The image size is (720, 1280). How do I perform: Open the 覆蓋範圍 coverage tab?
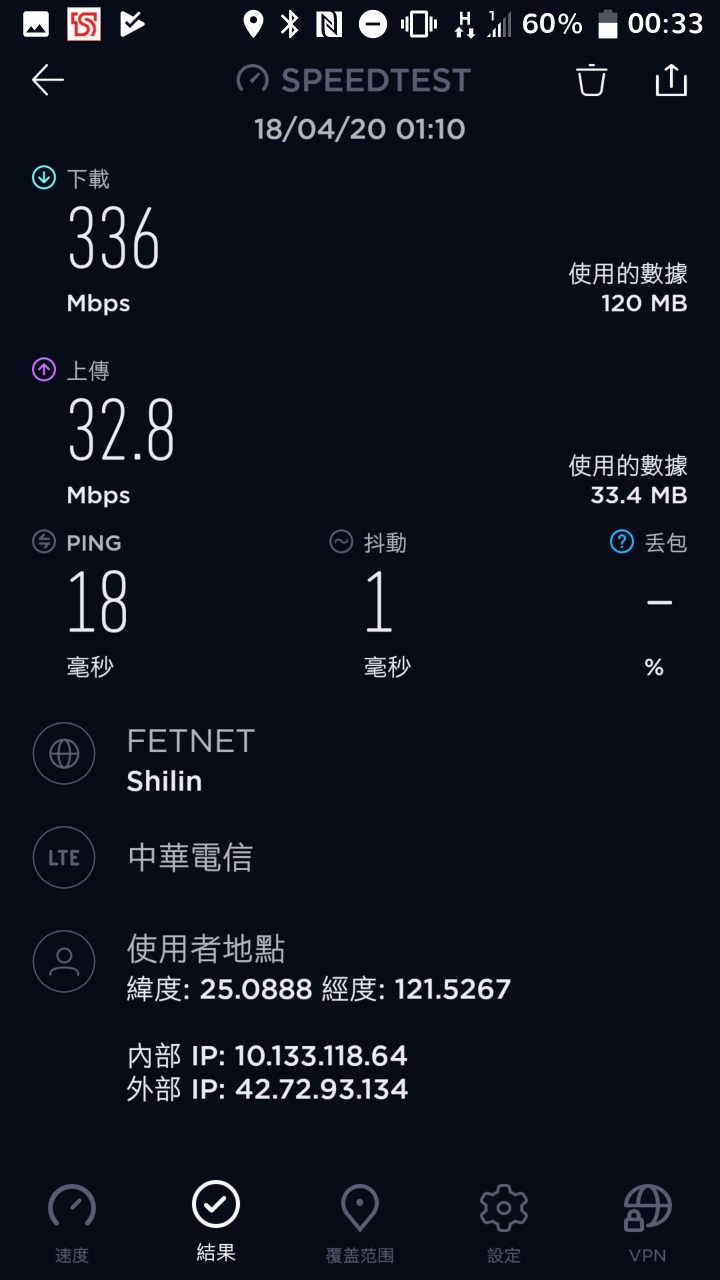point(360,1222)
